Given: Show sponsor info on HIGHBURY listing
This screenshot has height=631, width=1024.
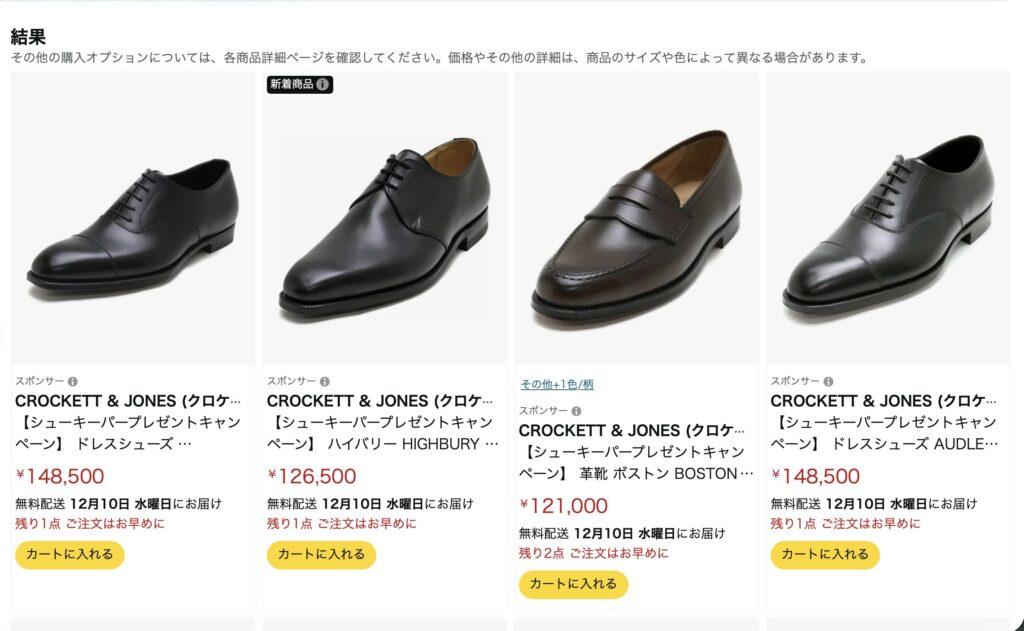Looking at the screenshot, I should [x=324, y=381].
